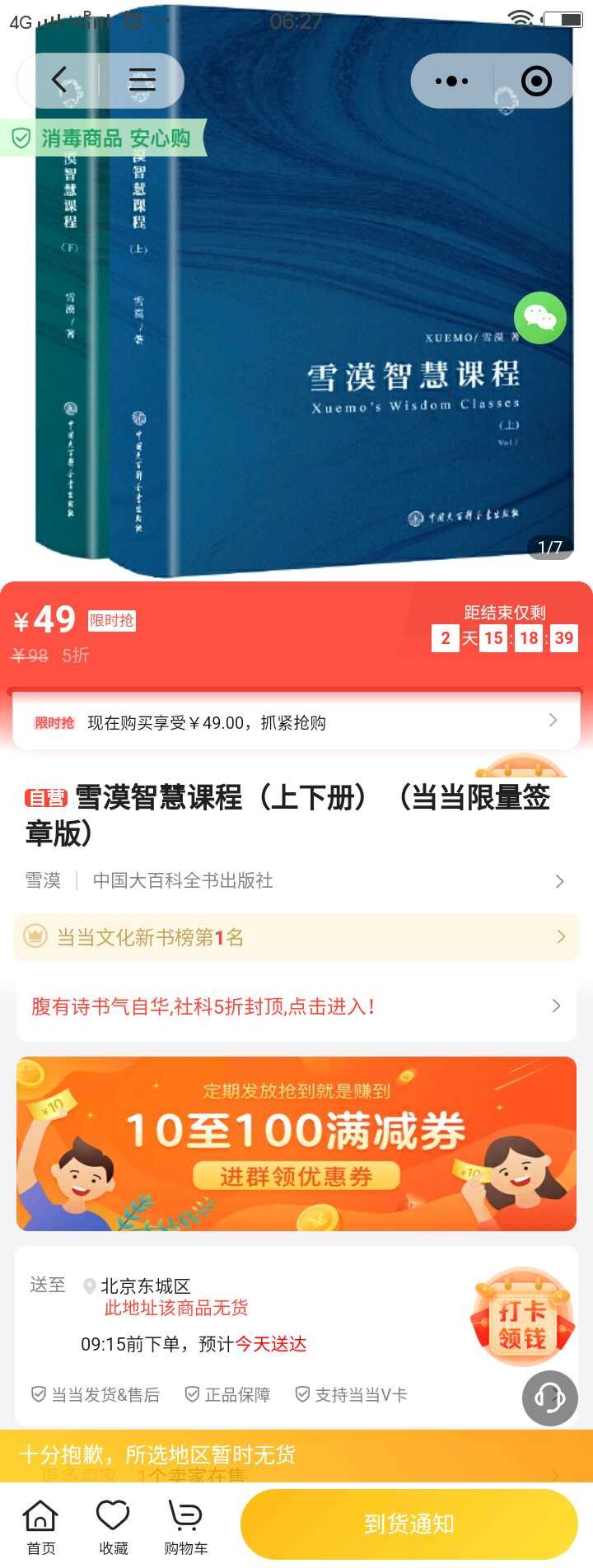The width and height of the screenshot is (593, 1568).
Task: Go to 首页 home
Action: click(40, 1526)
